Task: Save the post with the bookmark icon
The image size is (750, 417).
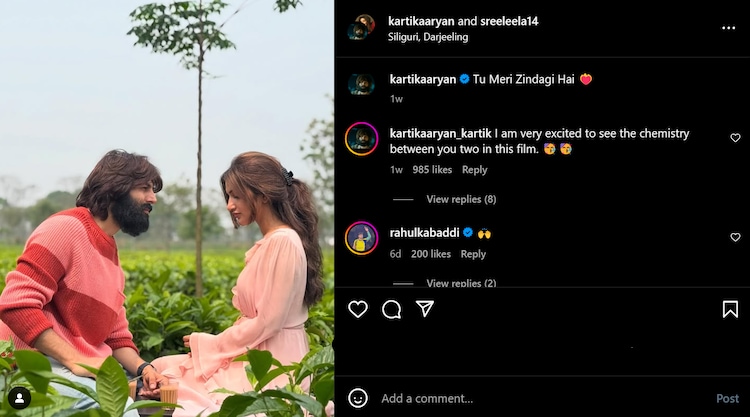Action: click(730, 309)
